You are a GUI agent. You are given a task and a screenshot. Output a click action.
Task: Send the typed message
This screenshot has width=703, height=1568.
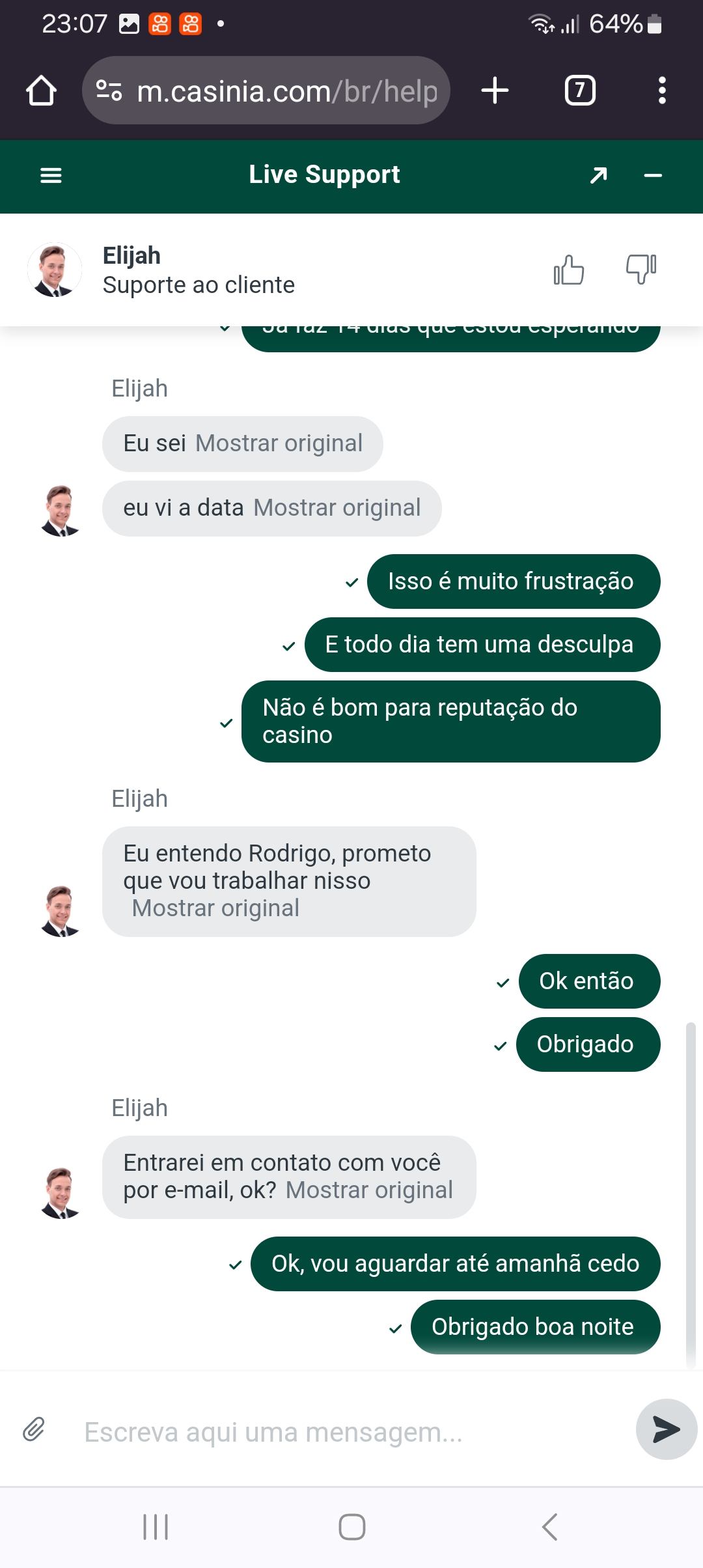click(666, 1429)
